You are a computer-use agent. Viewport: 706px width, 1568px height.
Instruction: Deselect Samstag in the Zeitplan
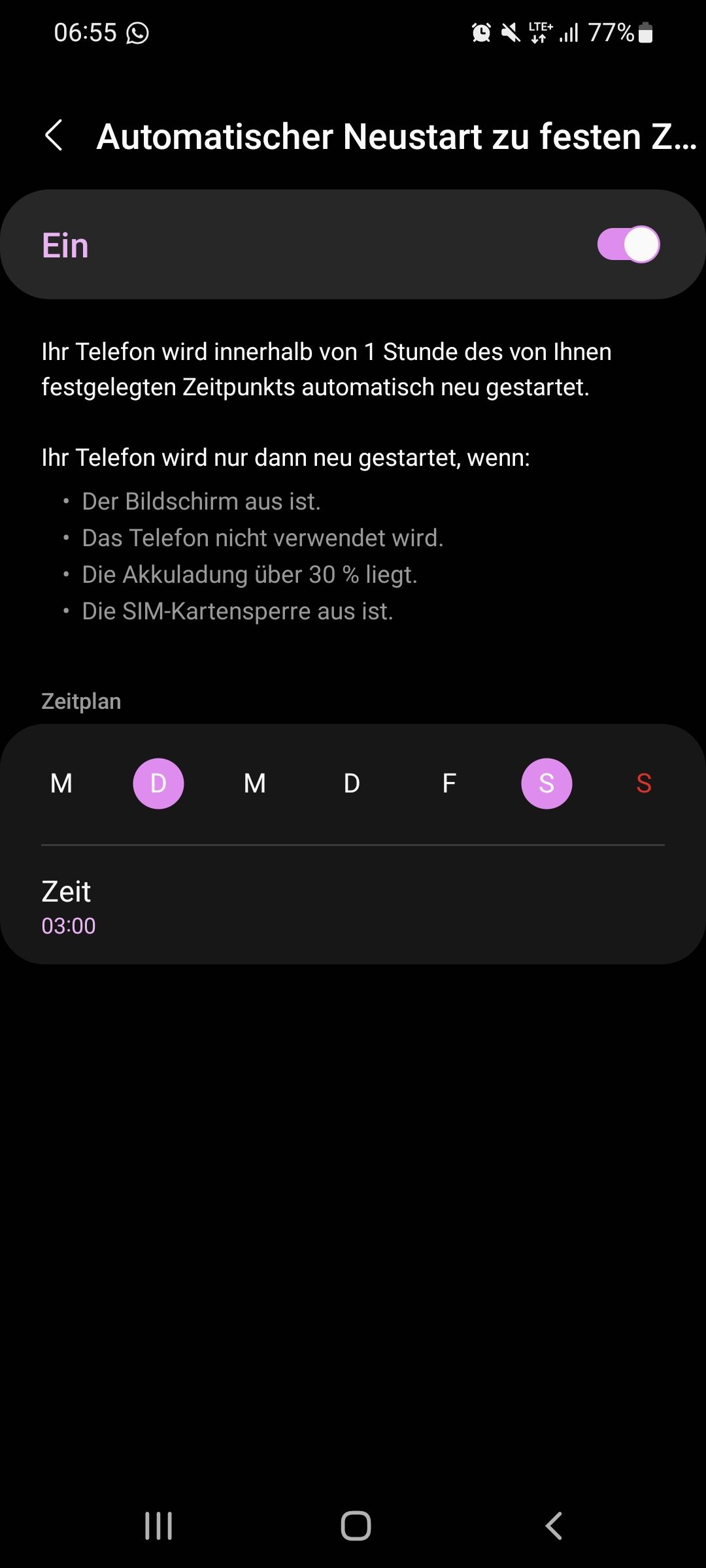tap(547, 784)
